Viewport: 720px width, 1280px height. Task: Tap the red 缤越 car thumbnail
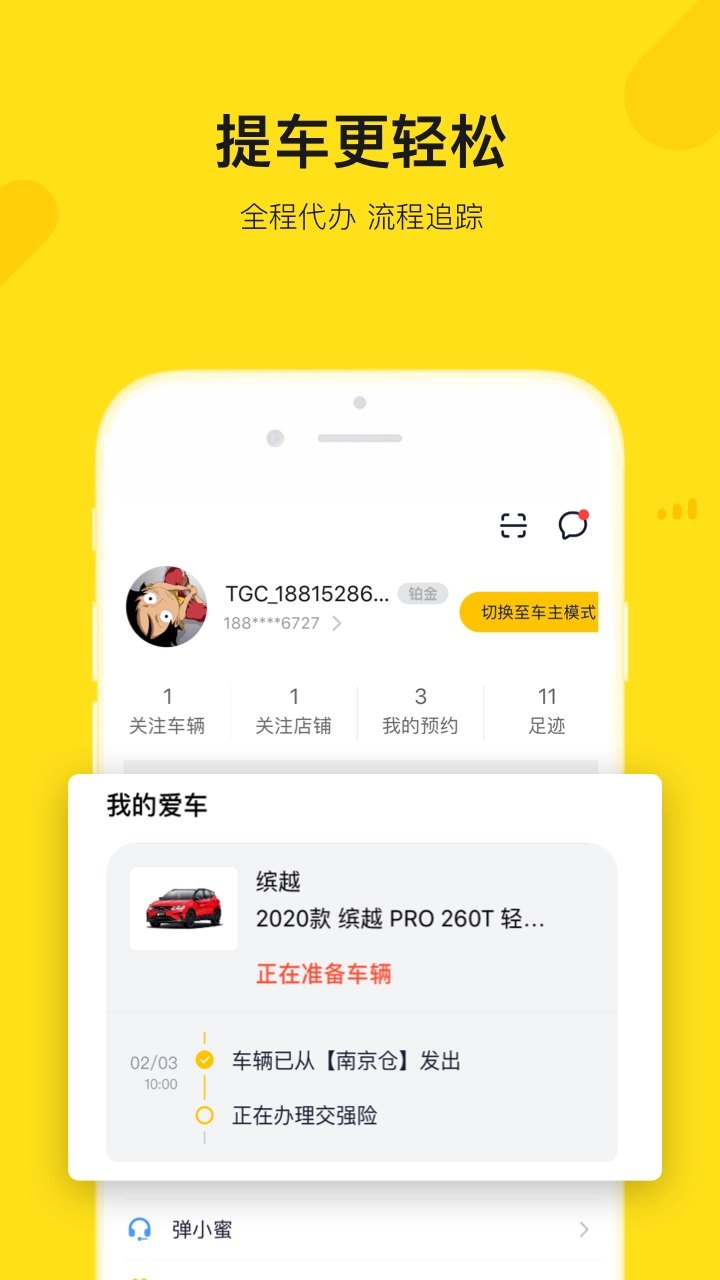[183, 909]
